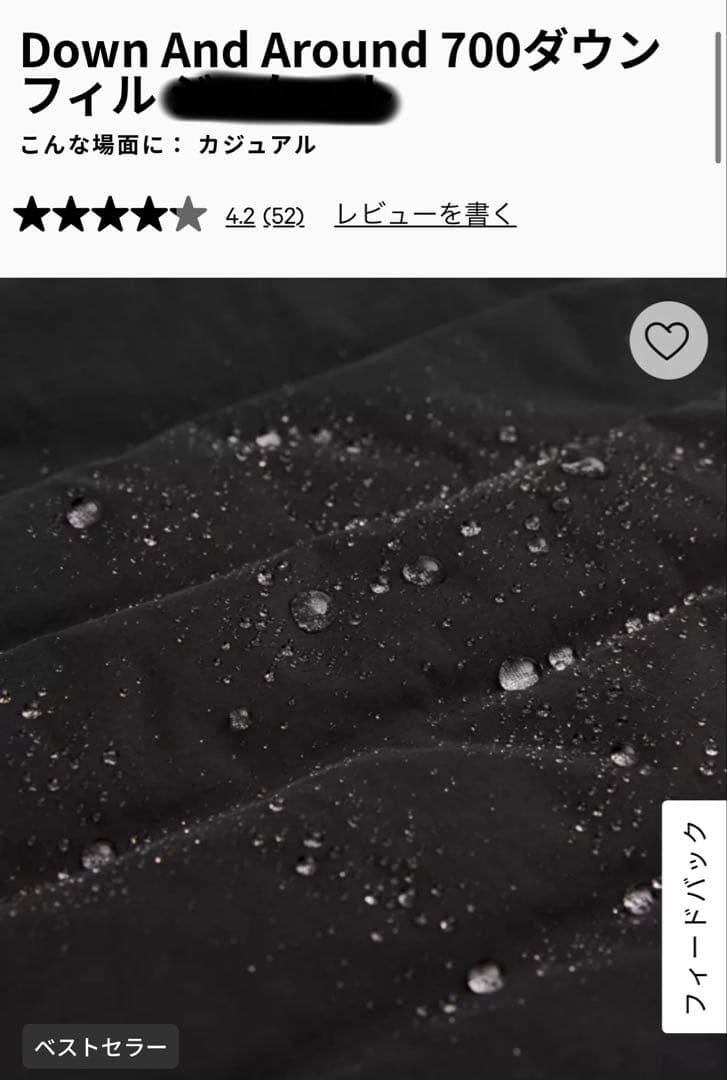Open the レビューを書く link
This screenshot has height=1080, width=727.
tap(425, 214)
